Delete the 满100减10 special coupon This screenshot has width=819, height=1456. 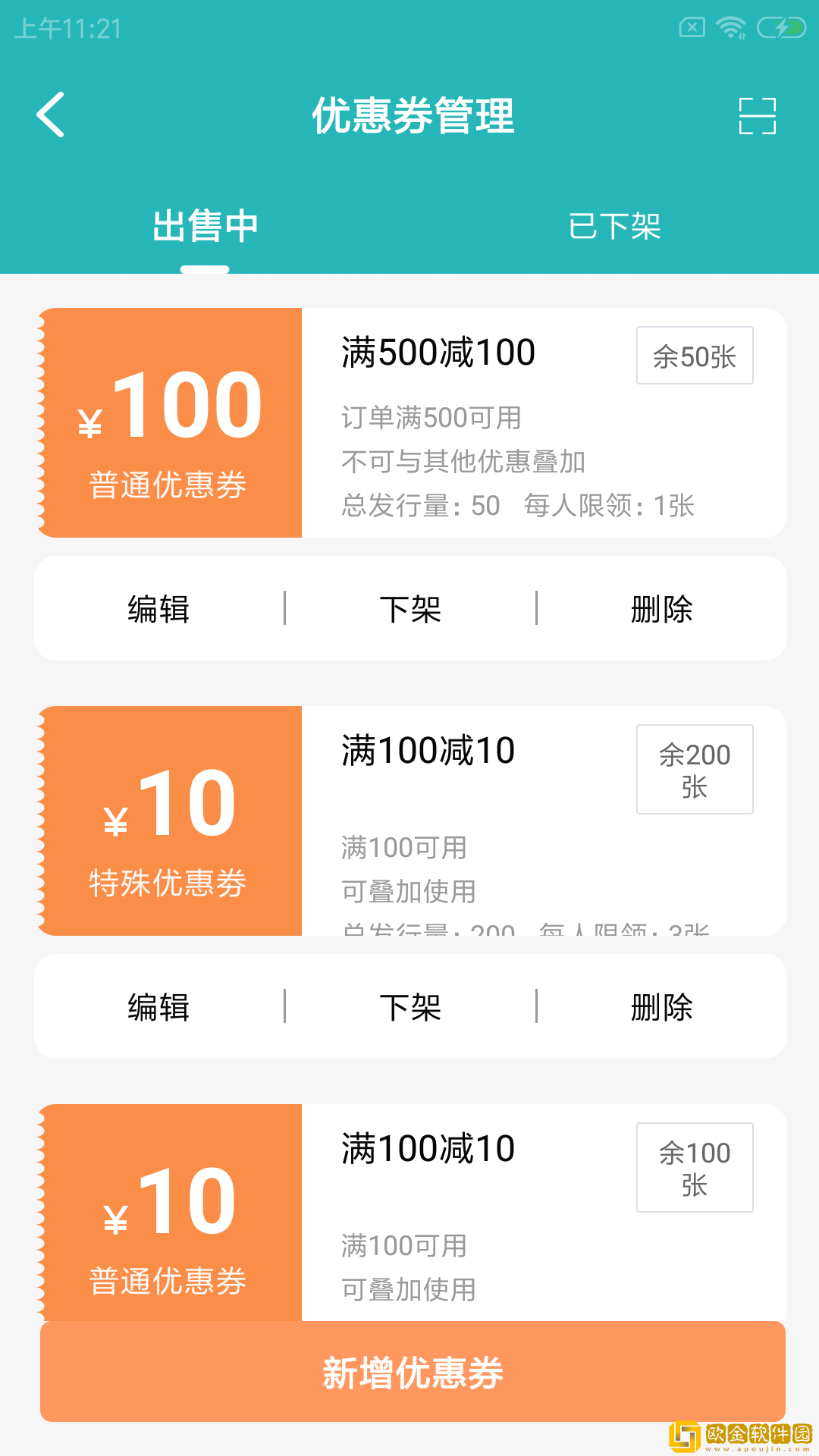662,1007
